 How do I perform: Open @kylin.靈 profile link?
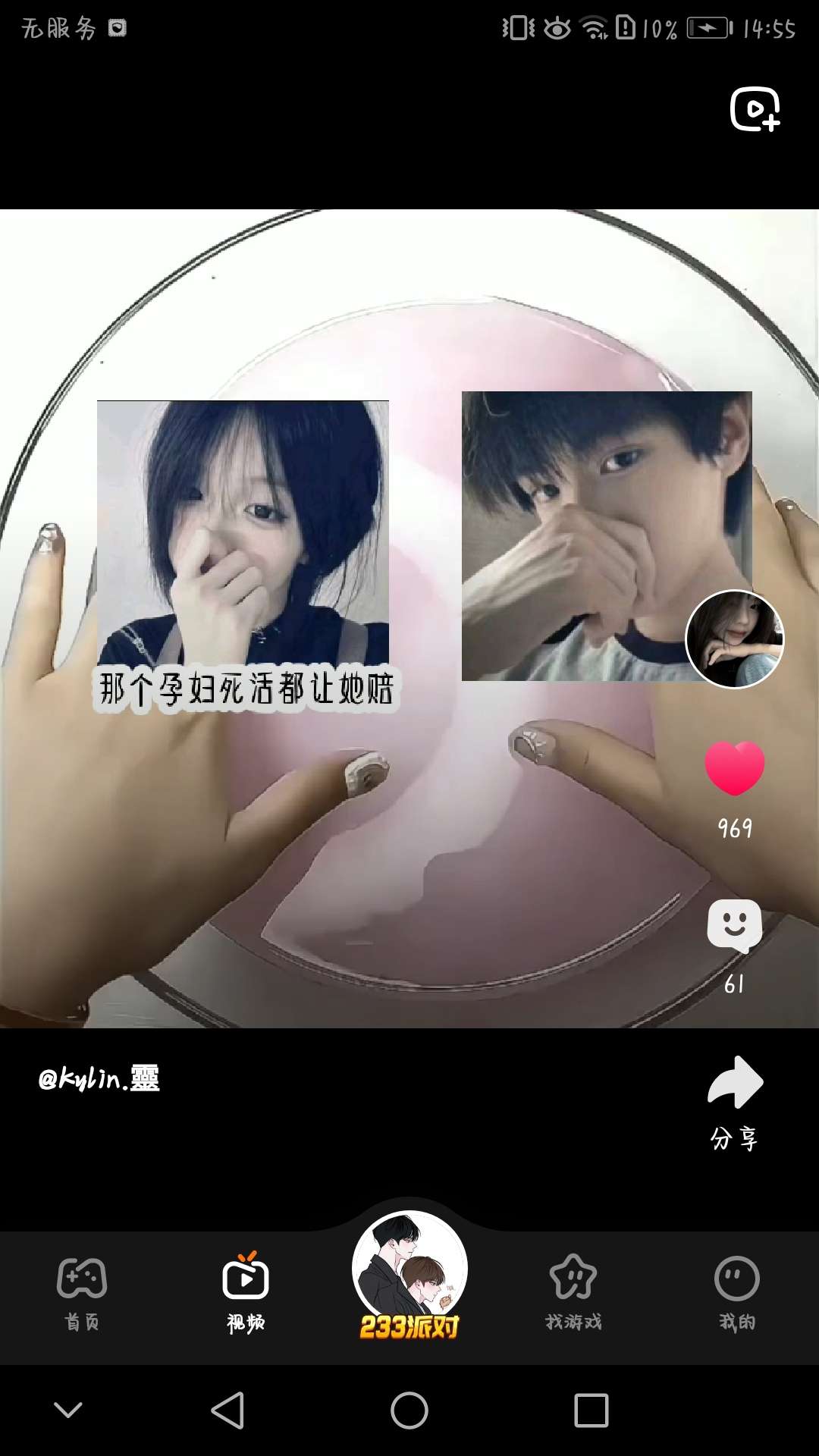point(99,1078)
